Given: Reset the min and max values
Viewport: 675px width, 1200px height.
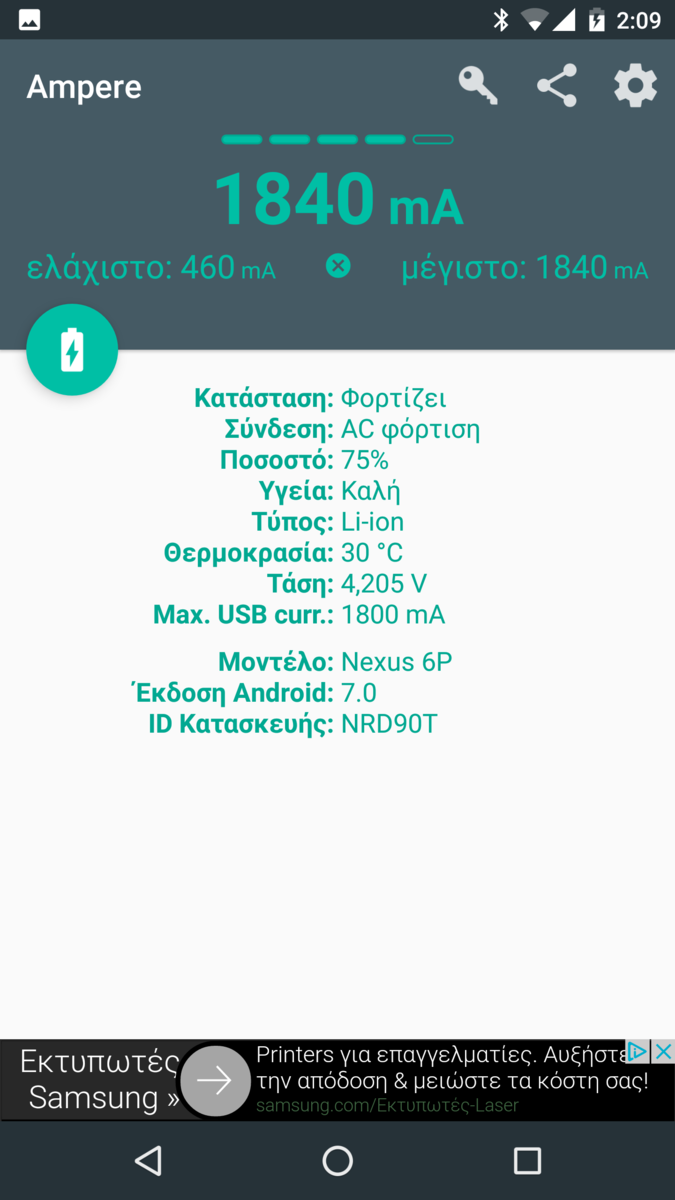Looking at the screenshot, I should click(x=338, y=266).
